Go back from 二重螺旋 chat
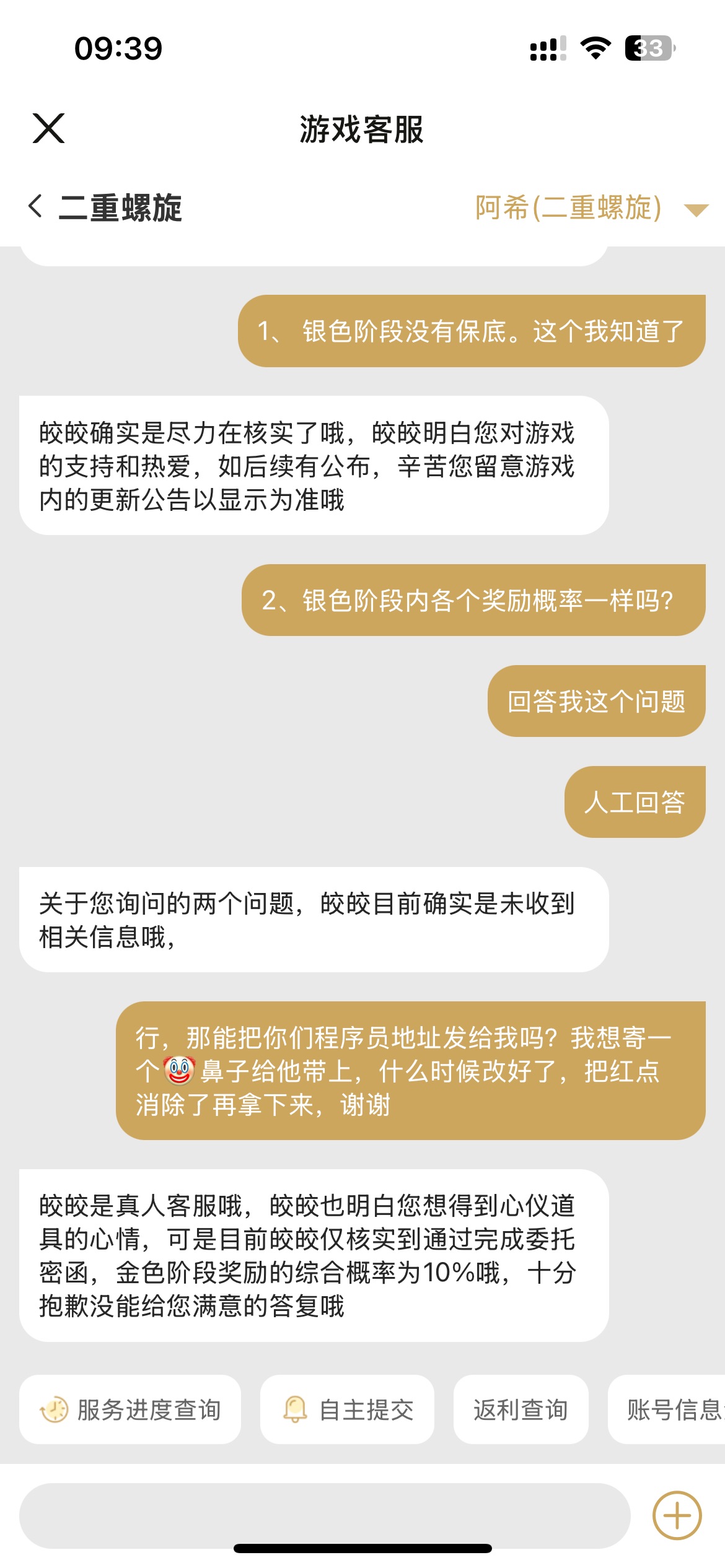Image resolution: width=725 pixels, height=1568 pixels. (36, 206)
